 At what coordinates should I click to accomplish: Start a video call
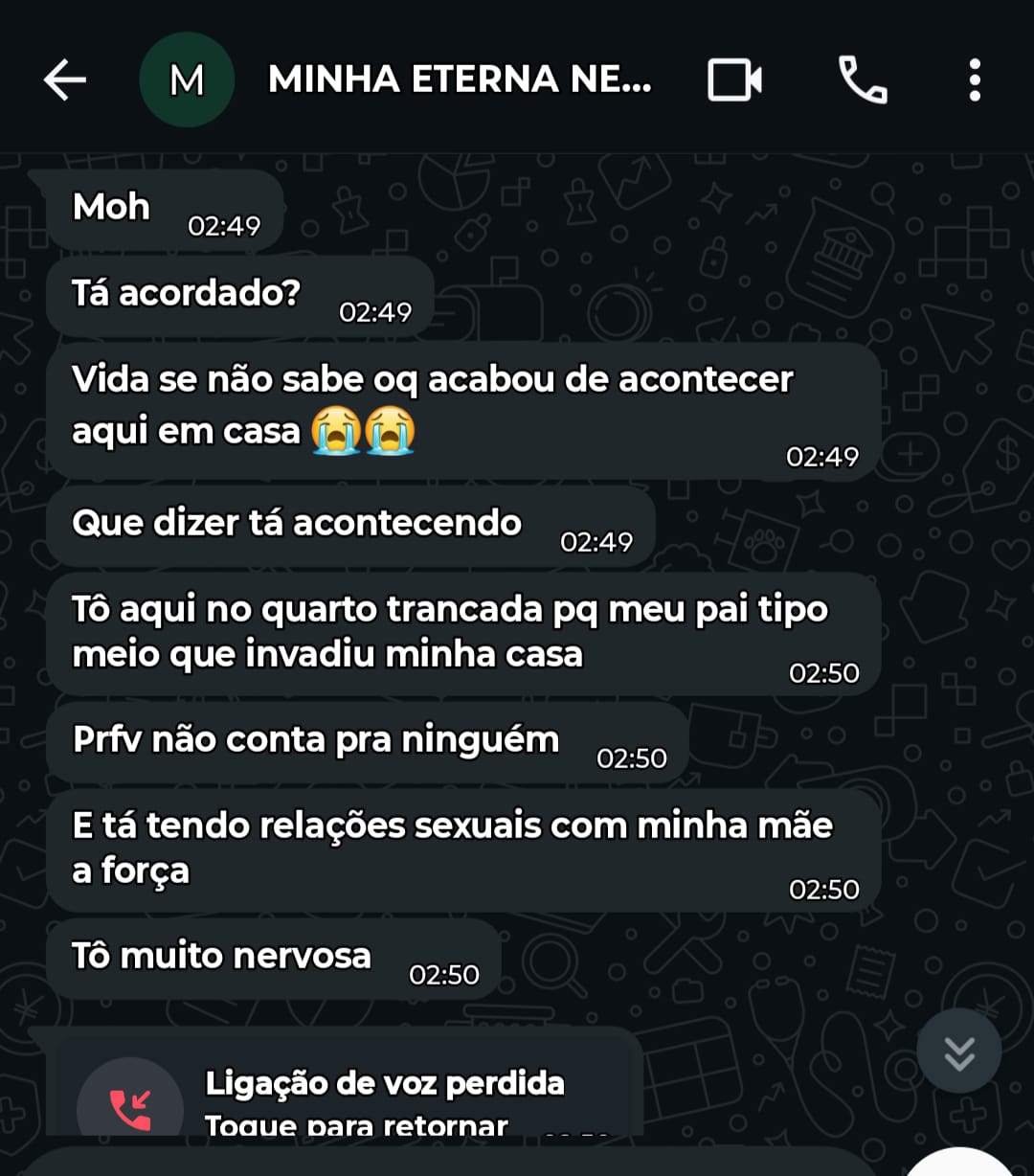pyautogui.click(x=734, y=80)
